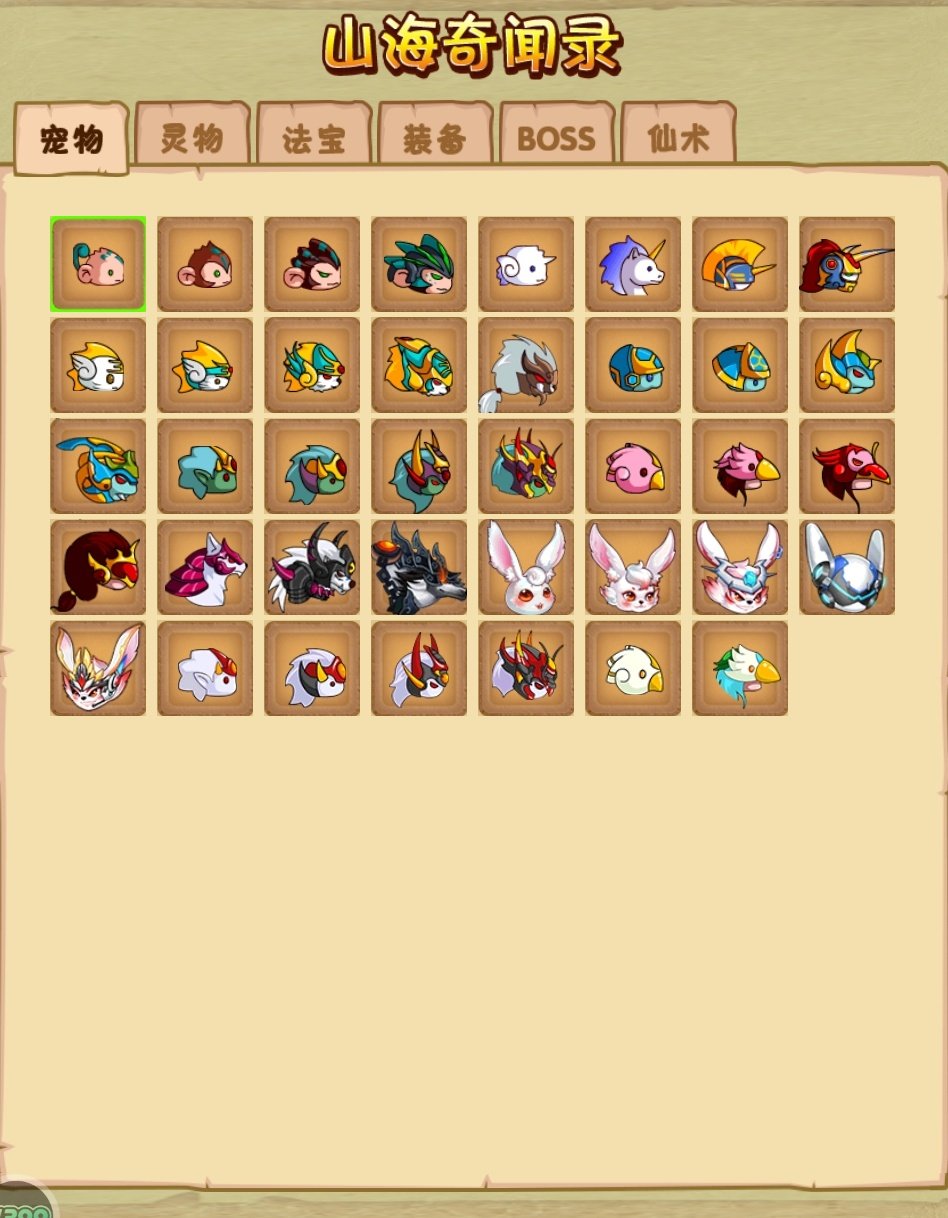Select the plain white round chick pet
Screen dimensions: 948x1218
tap(633, 669)
